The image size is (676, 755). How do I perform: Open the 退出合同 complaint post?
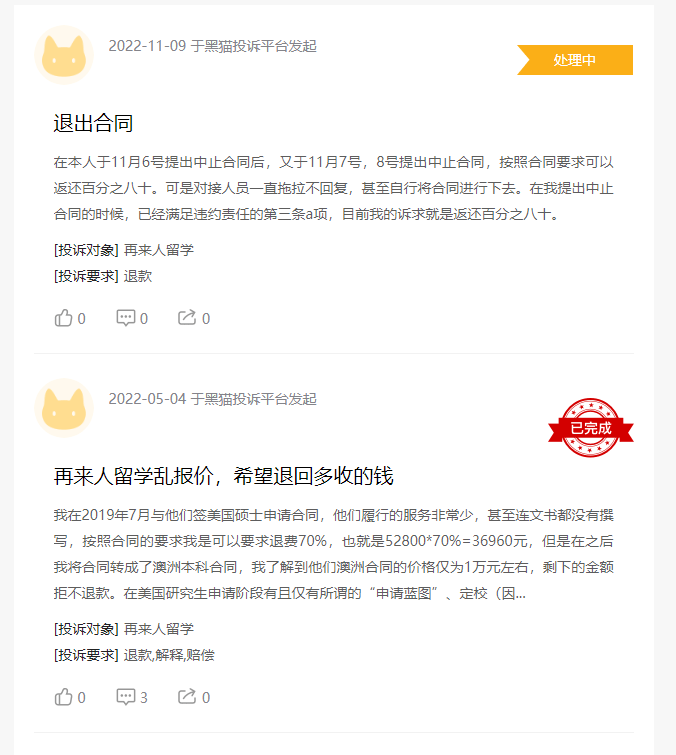93,124
